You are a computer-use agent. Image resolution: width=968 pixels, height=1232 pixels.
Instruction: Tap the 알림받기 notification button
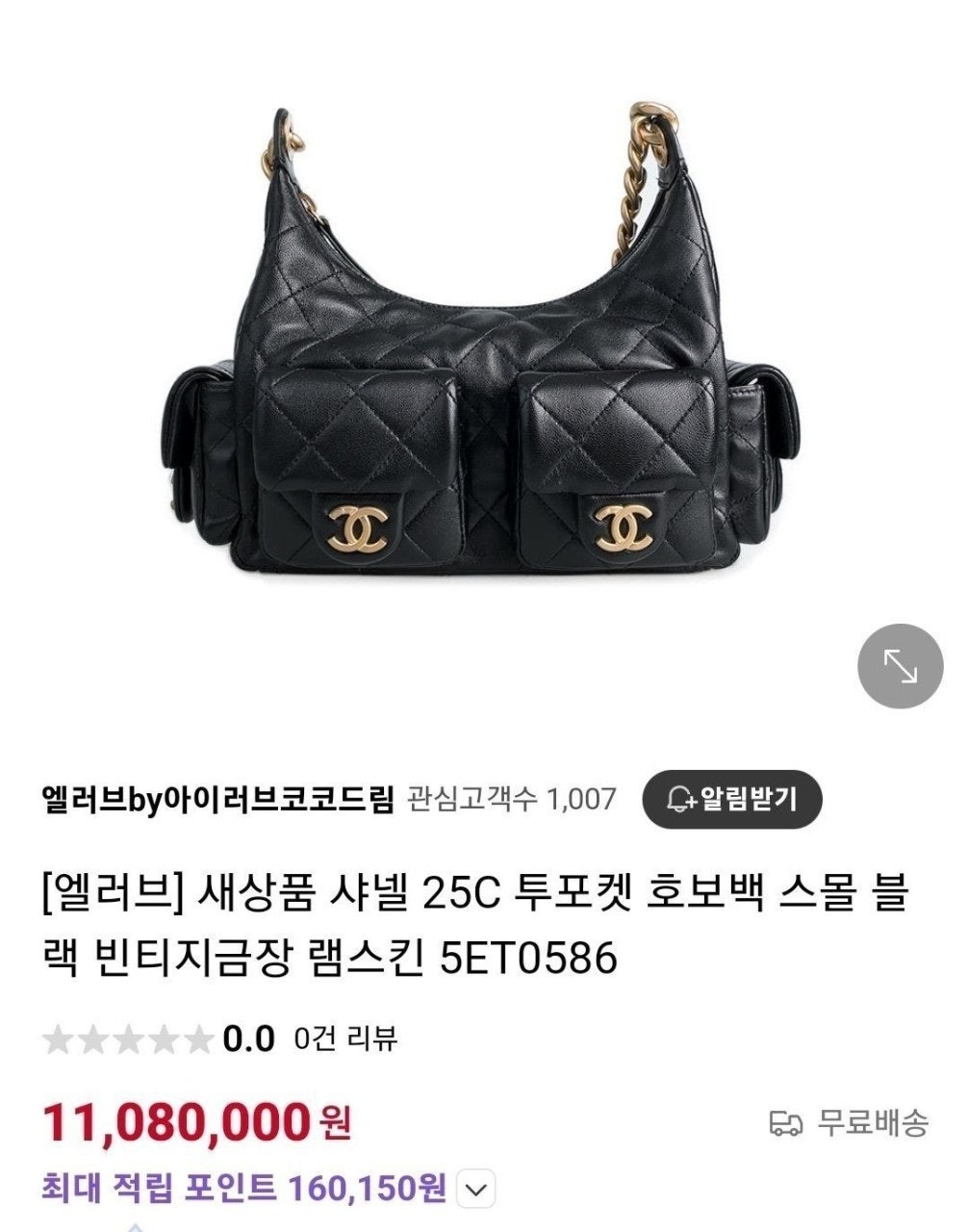[732, 799]
